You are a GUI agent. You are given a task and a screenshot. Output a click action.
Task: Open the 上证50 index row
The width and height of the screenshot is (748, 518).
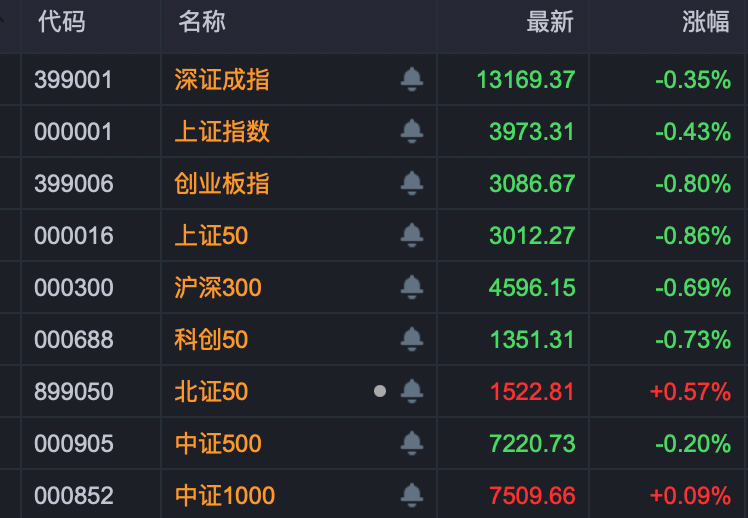(x=211, y=236)
